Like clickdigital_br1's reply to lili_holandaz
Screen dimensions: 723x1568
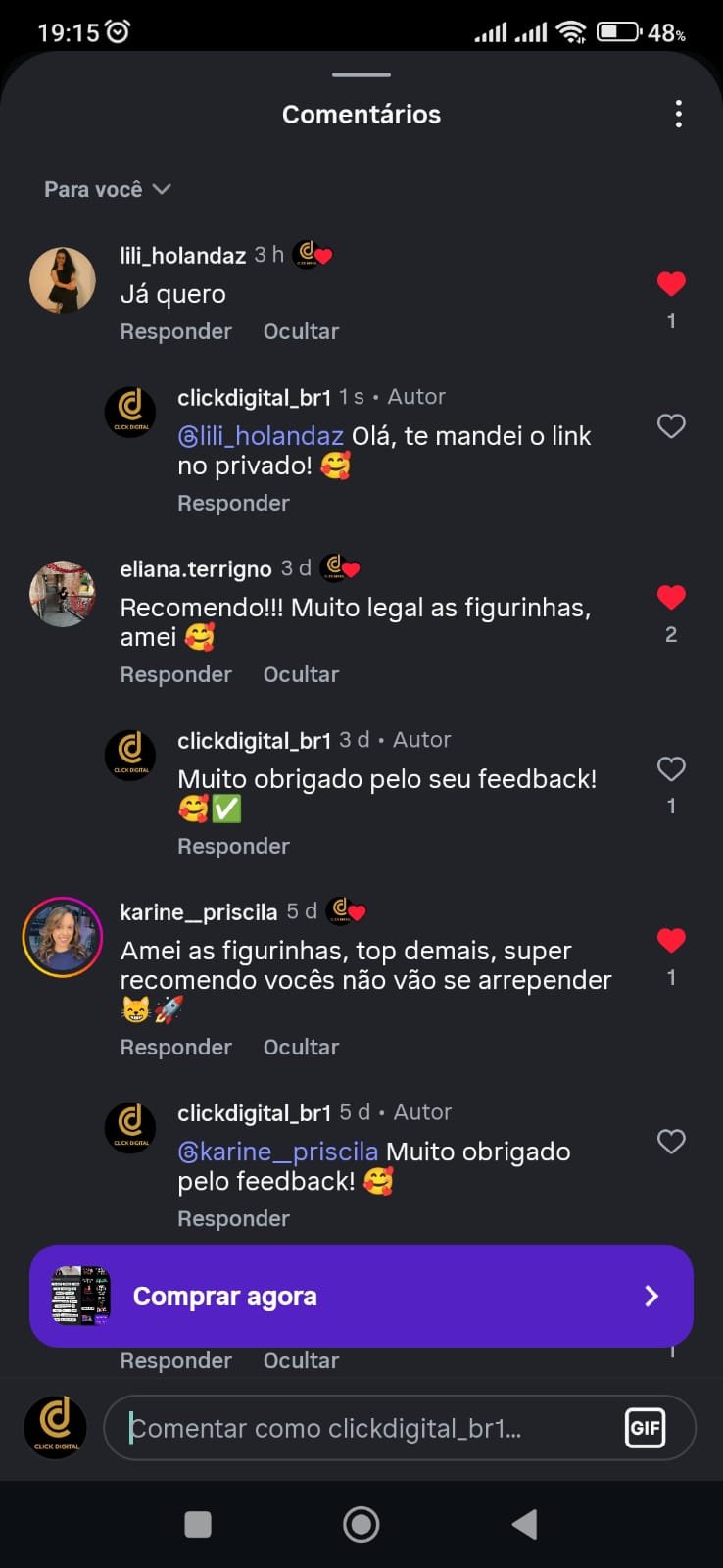670,426
